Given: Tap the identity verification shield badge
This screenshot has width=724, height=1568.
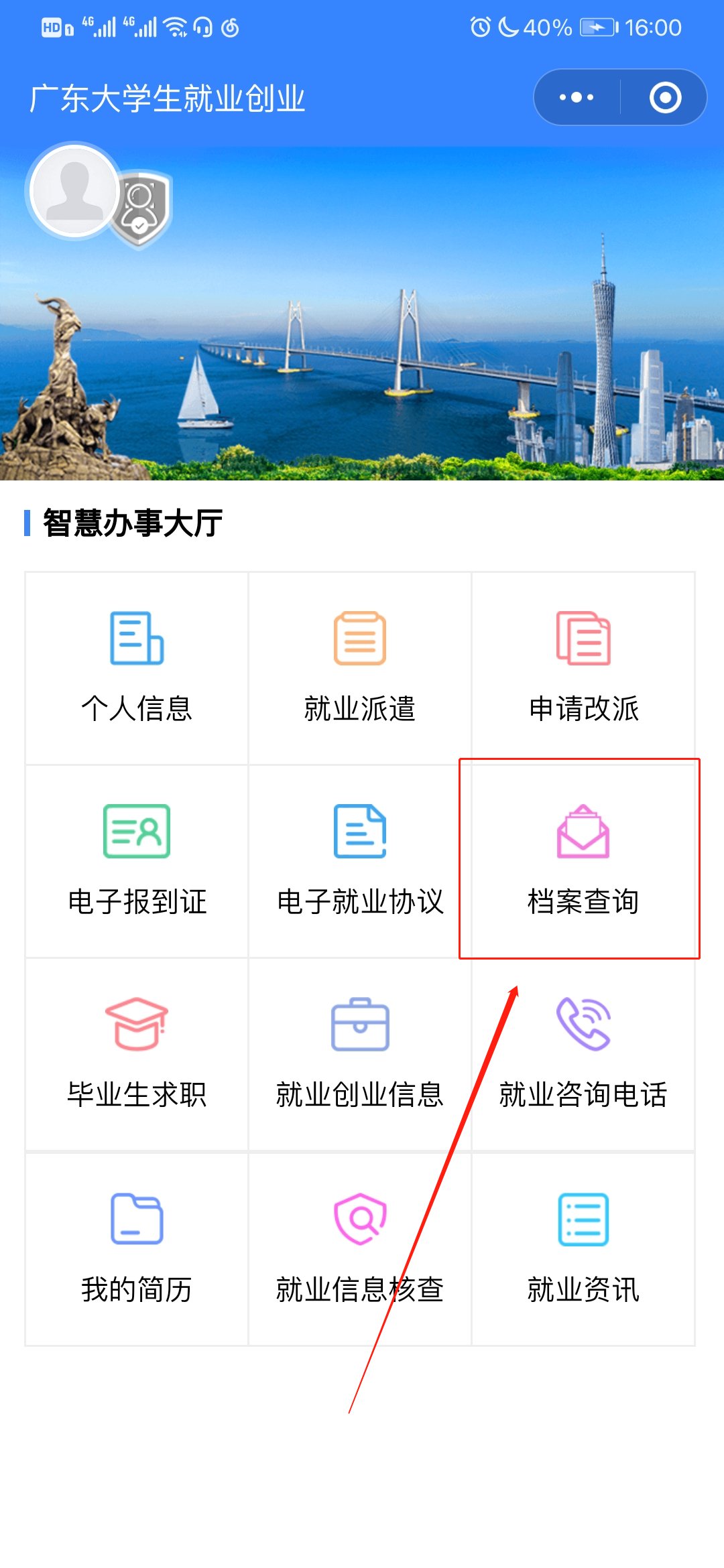Looking at the screenshot, I should click(x=142, y=208).
